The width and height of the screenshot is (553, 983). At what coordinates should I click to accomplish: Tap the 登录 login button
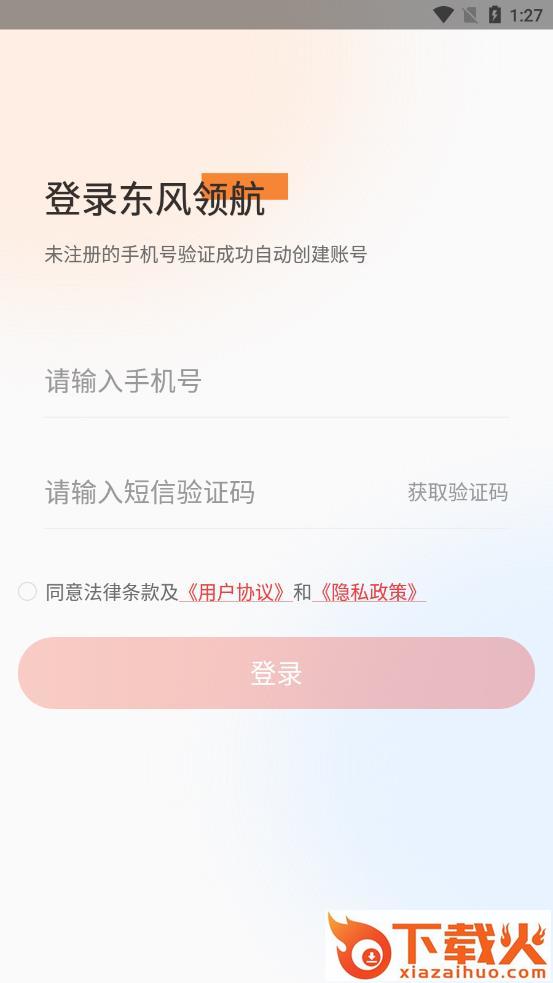[276, 673]
